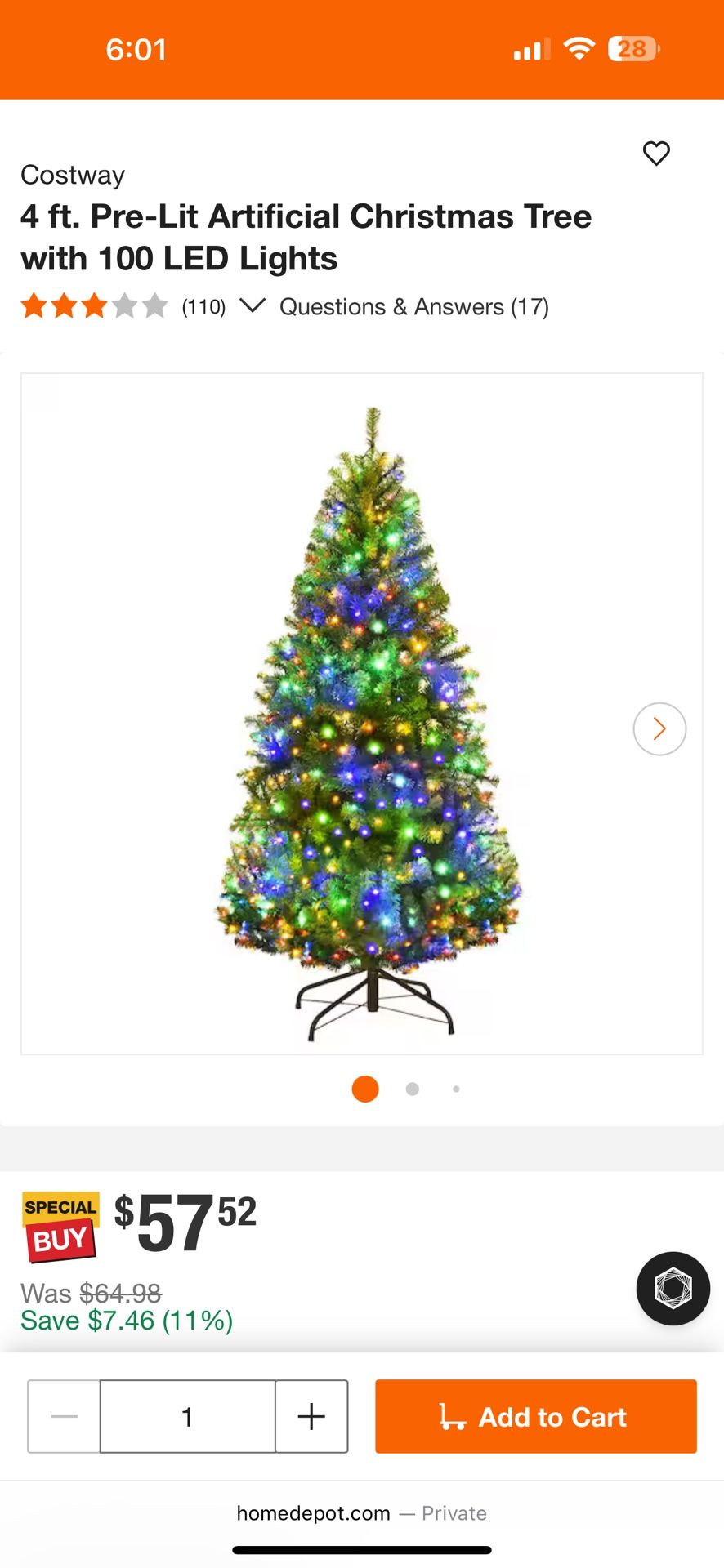Tap the homedepot.com address bar
Viewport: 724px width, 1568px height.
coord(361,1513)
